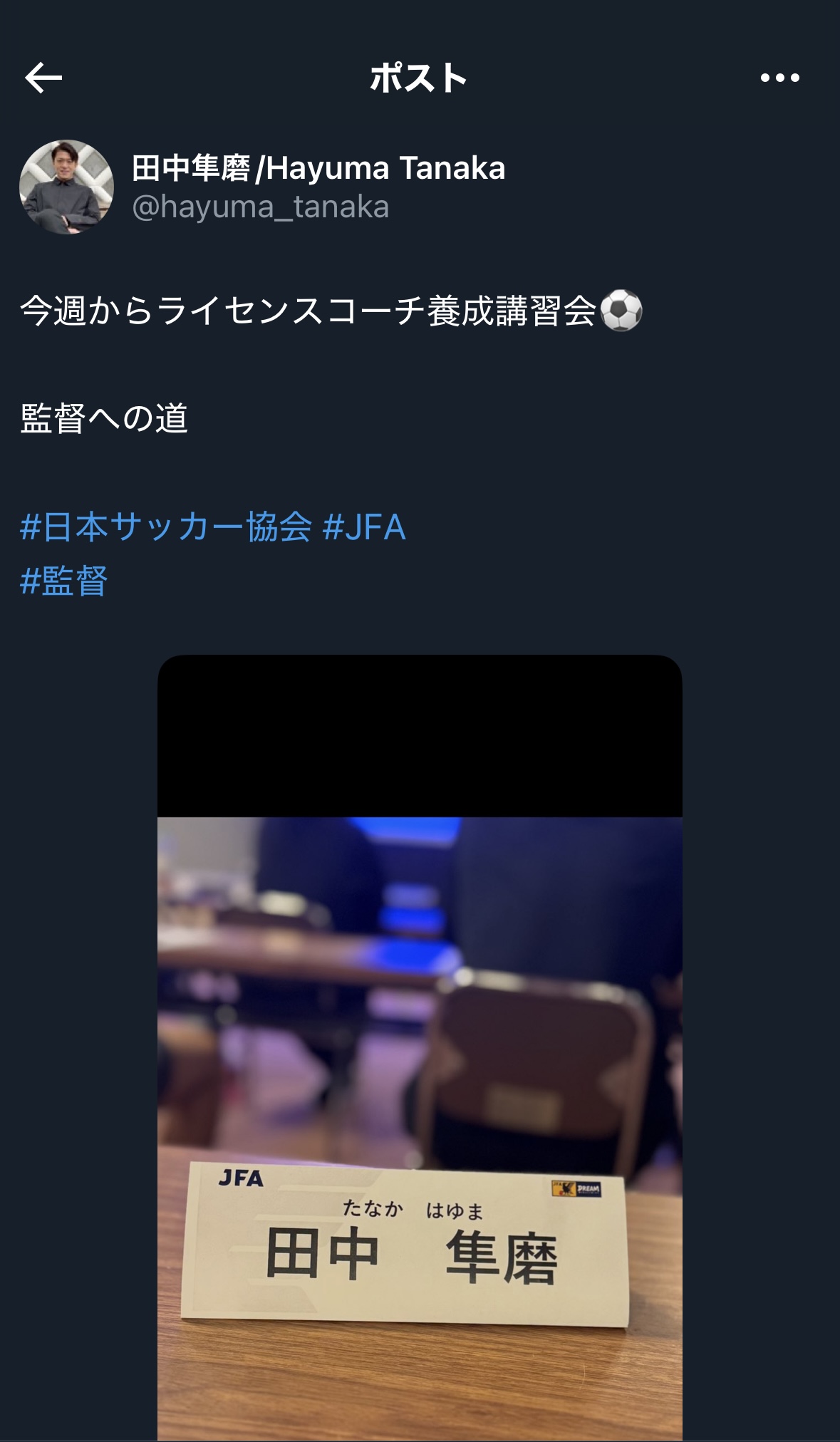This screenshot has width=840, height=1442.
Task: Open the three-dot overflow menu
Action: click(779, 78)
